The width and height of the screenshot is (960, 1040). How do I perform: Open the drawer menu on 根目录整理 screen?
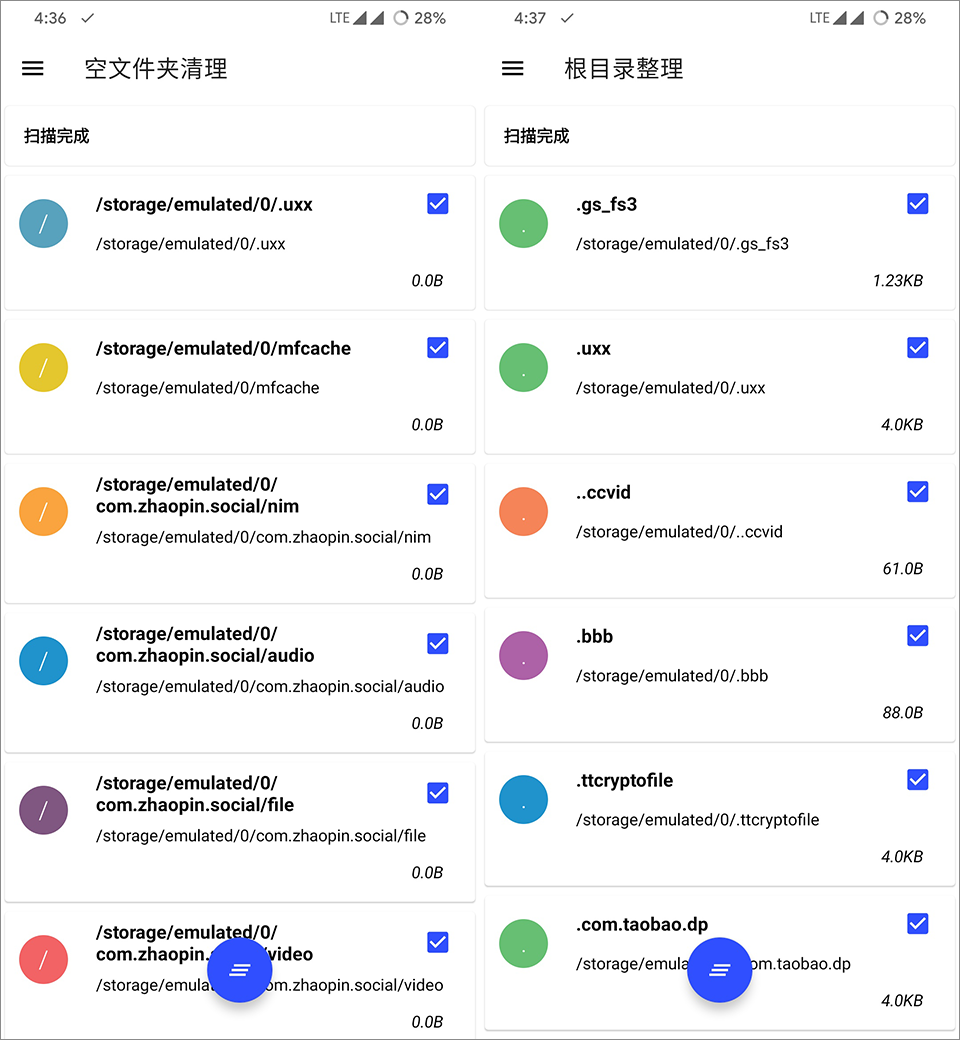pyautogui.click(x=513, y=68)
